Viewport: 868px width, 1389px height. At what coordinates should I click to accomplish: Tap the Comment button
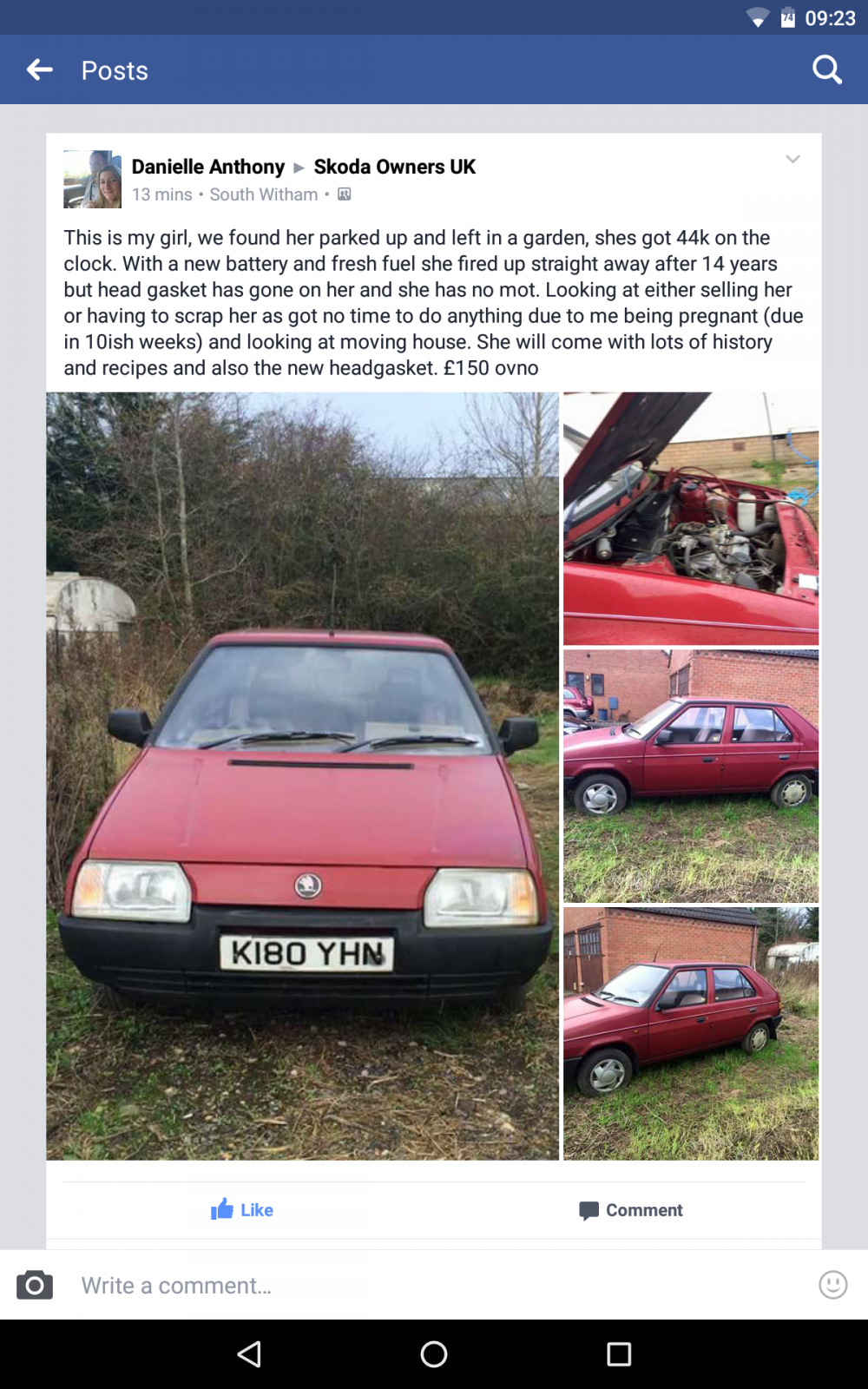point(631,1210)
